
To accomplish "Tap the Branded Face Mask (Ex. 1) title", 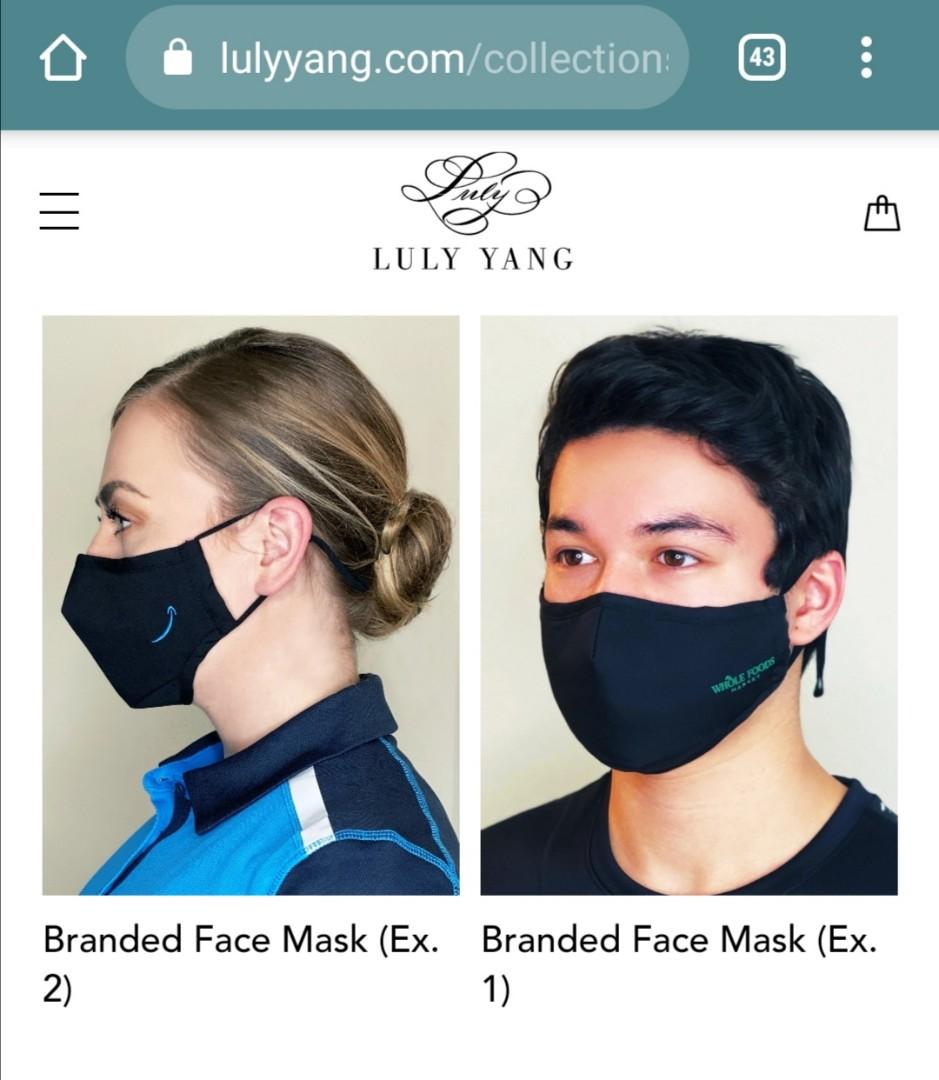I will 678,964.
